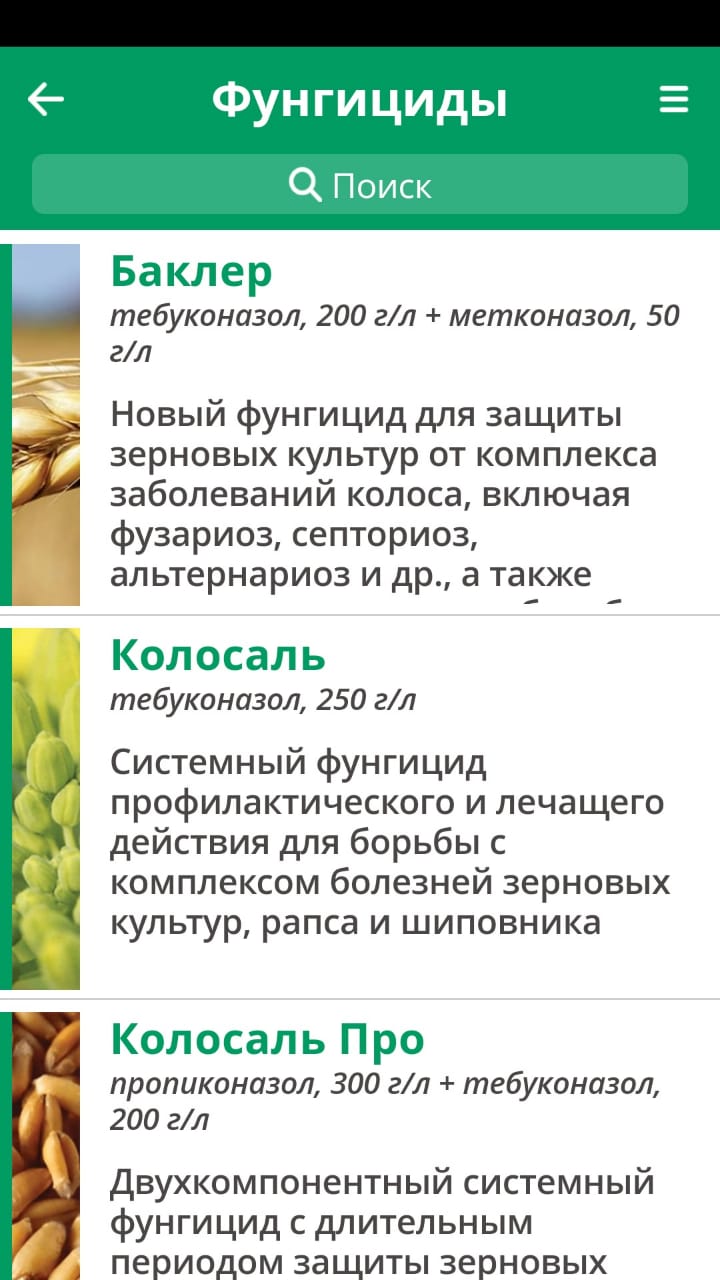
Task: Open the hamburger menu
Action: coord(674,100)
